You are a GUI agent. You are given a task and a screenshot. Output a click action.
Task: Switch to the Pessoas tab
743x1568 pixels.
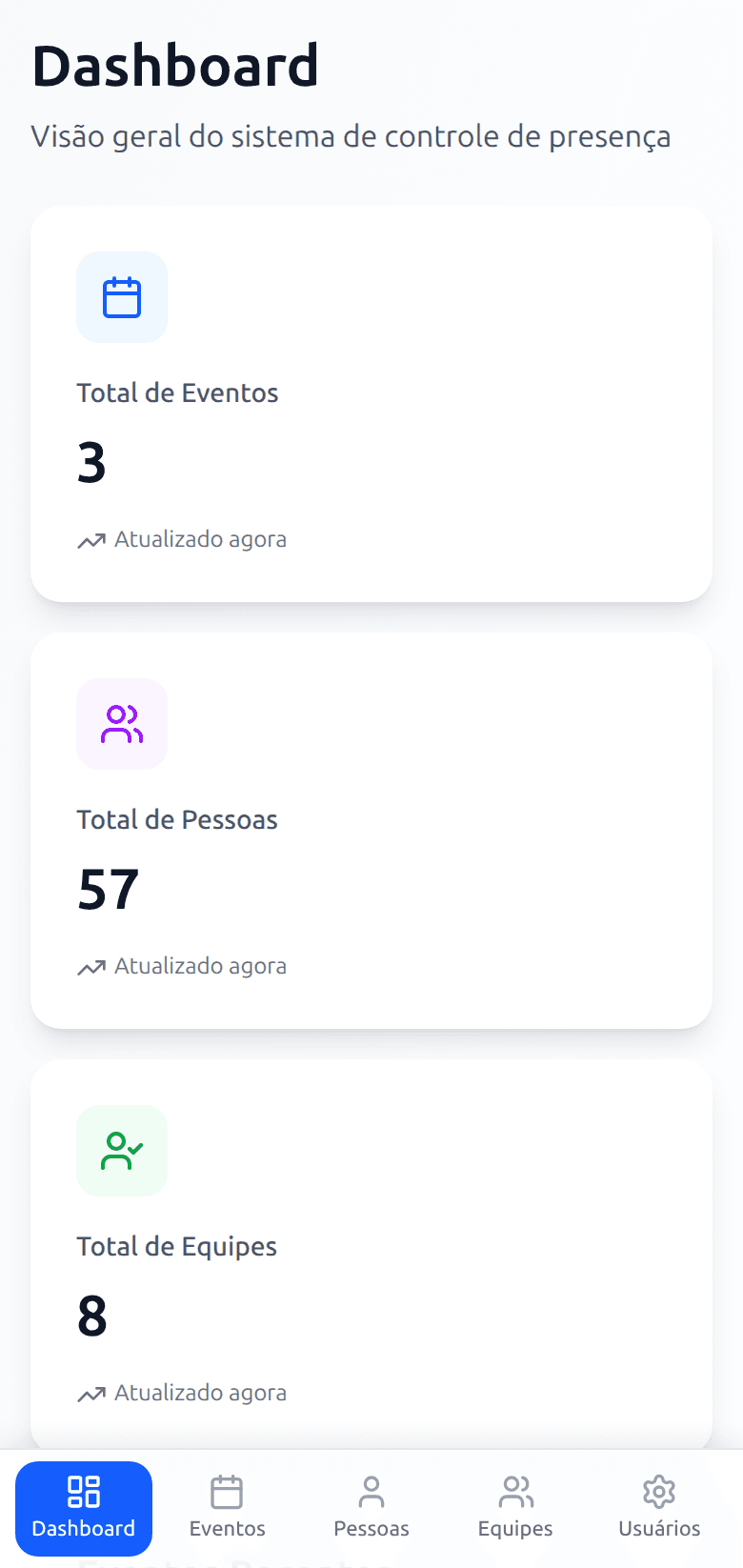[x=371, y=1509]
